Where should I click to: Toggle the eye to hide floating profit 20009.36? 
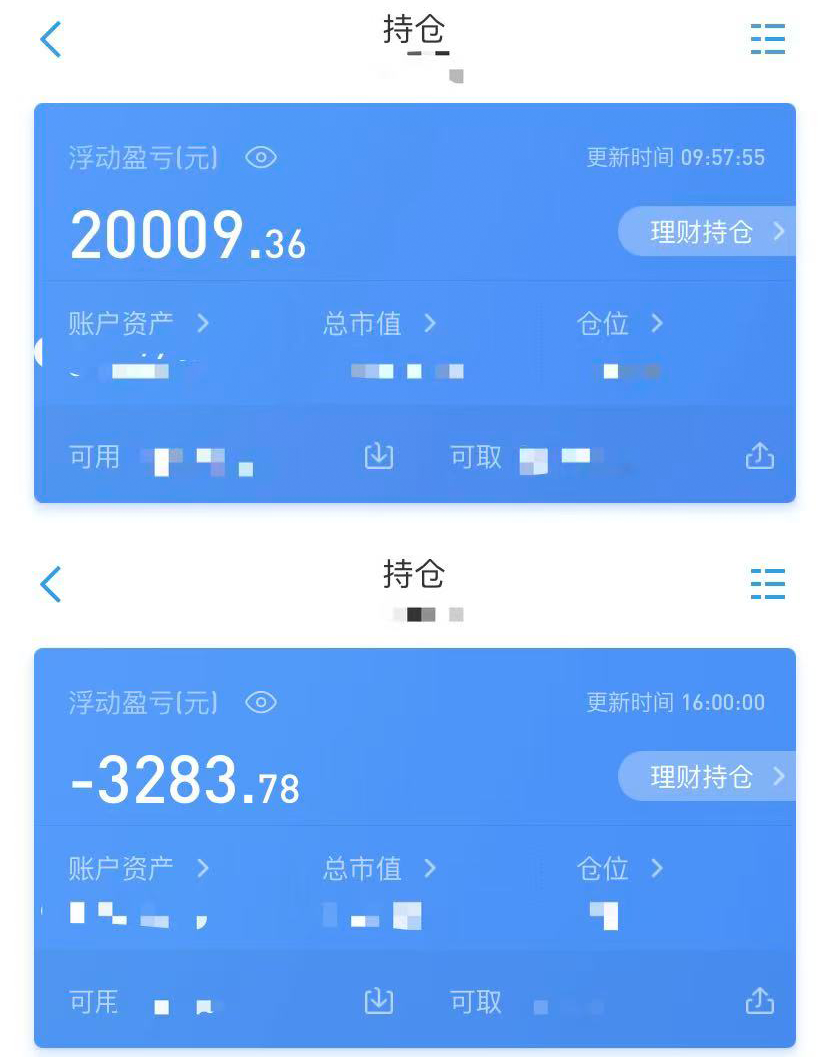click(260, 157)
